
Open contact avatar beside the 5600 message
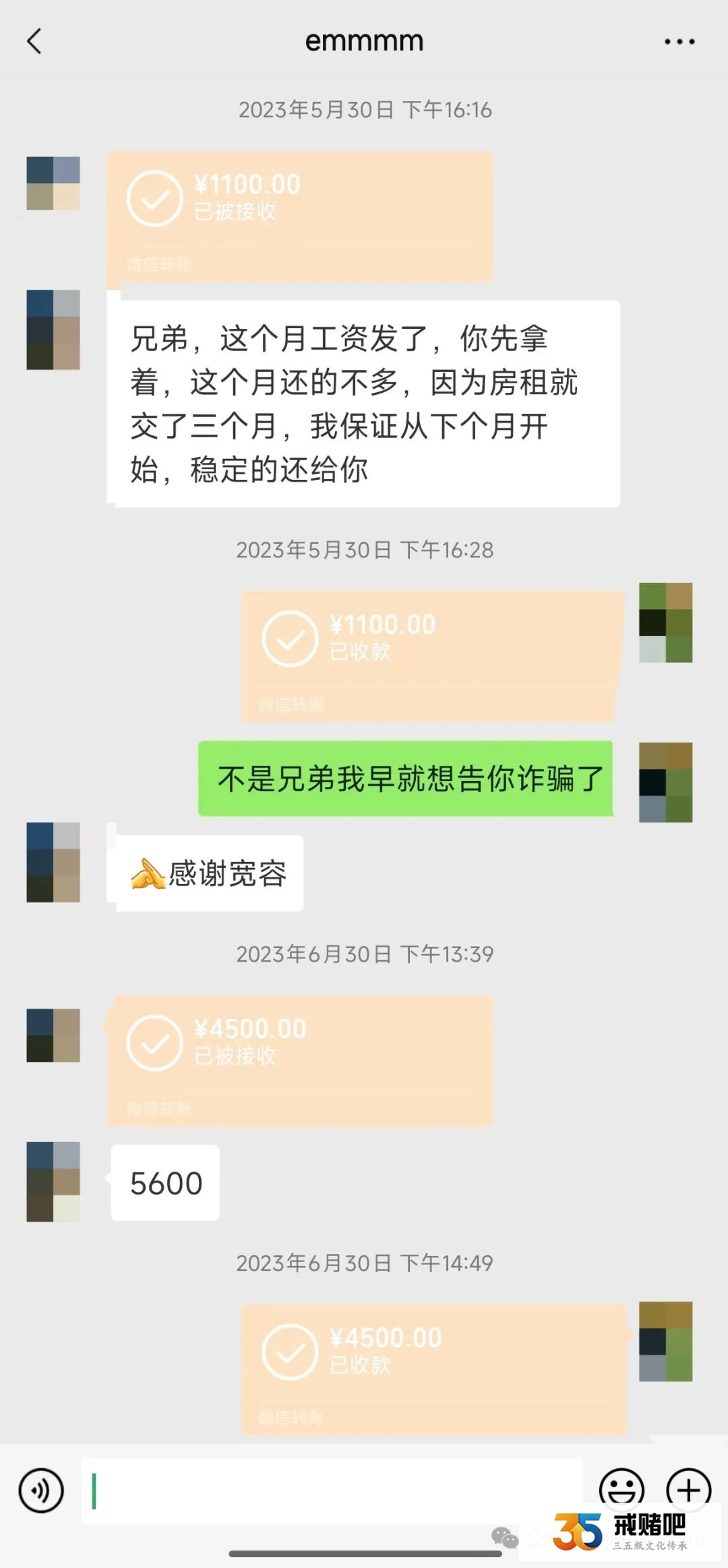53,1181
